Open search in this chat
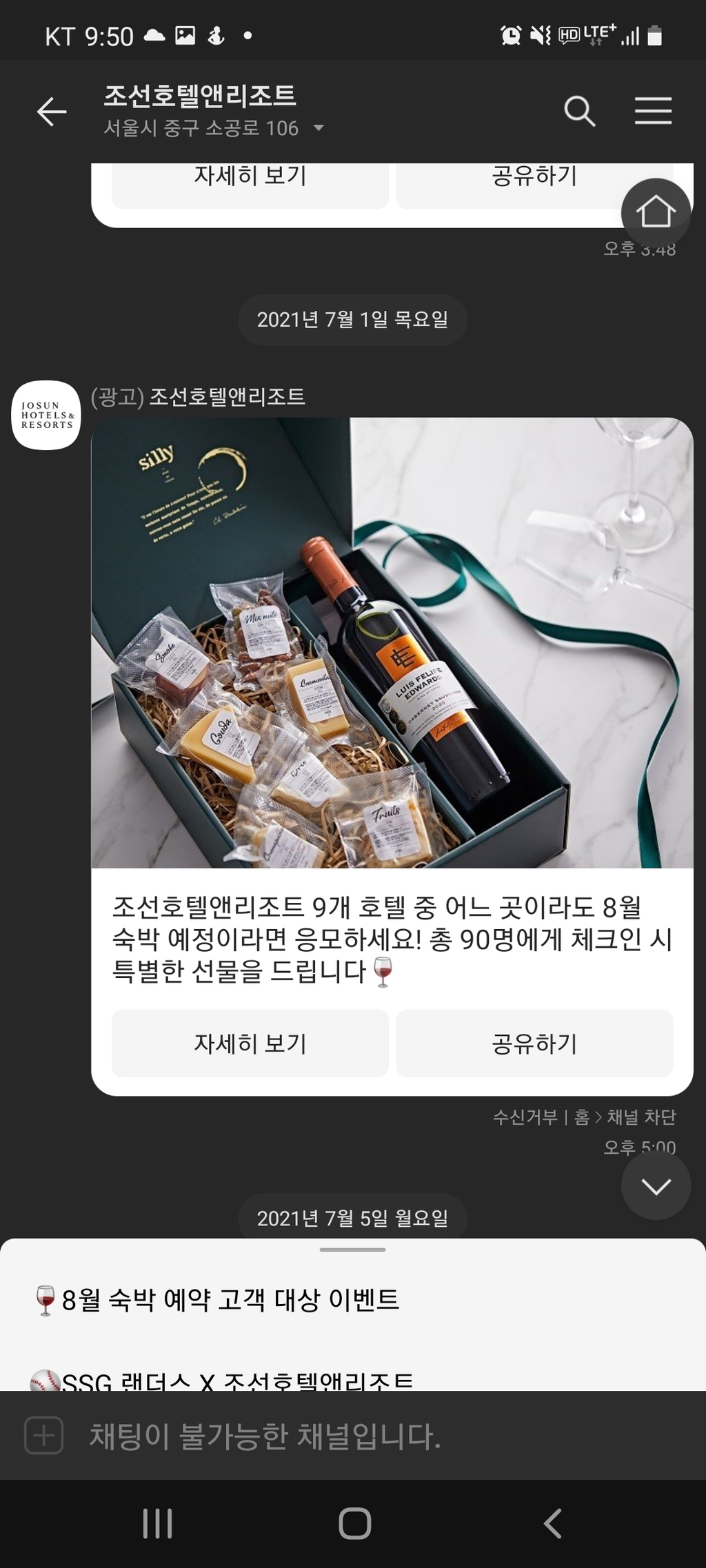Viewport: 706px width, 1568px height. point(579,111)
